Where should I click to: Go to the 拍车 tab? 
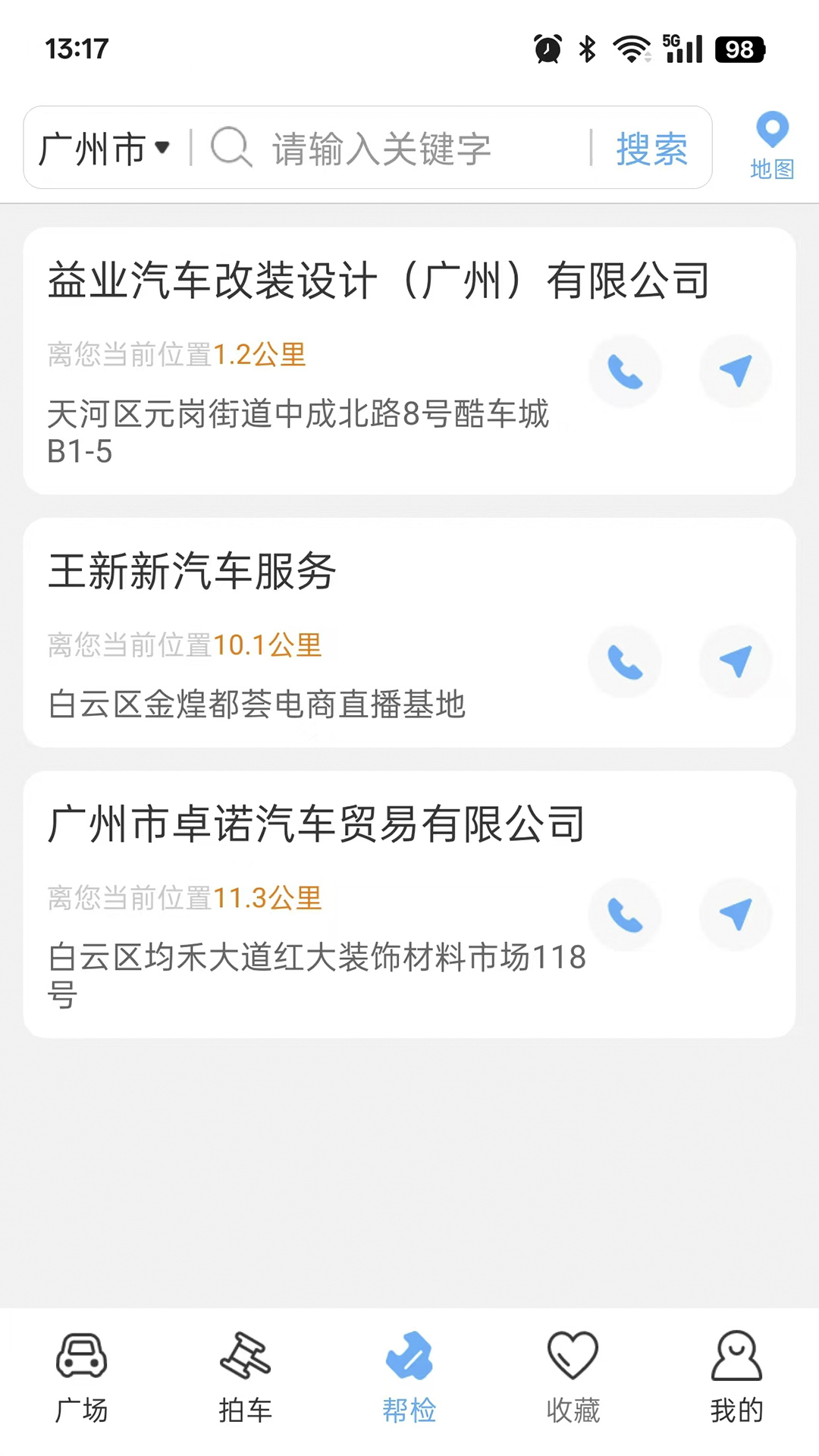click(245, 1377)
